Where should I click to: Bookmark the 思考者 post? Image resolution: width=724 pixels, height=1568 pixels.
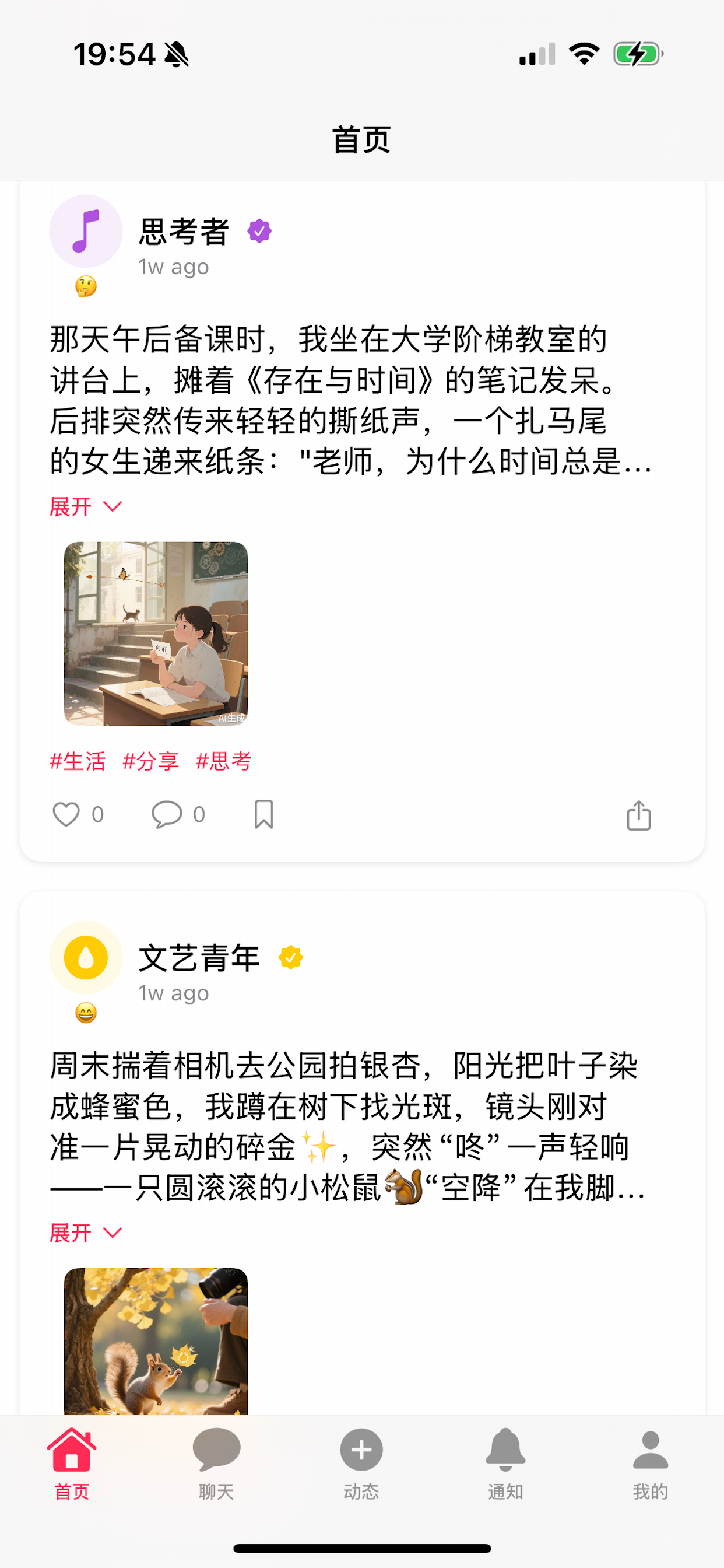(262, 814)
